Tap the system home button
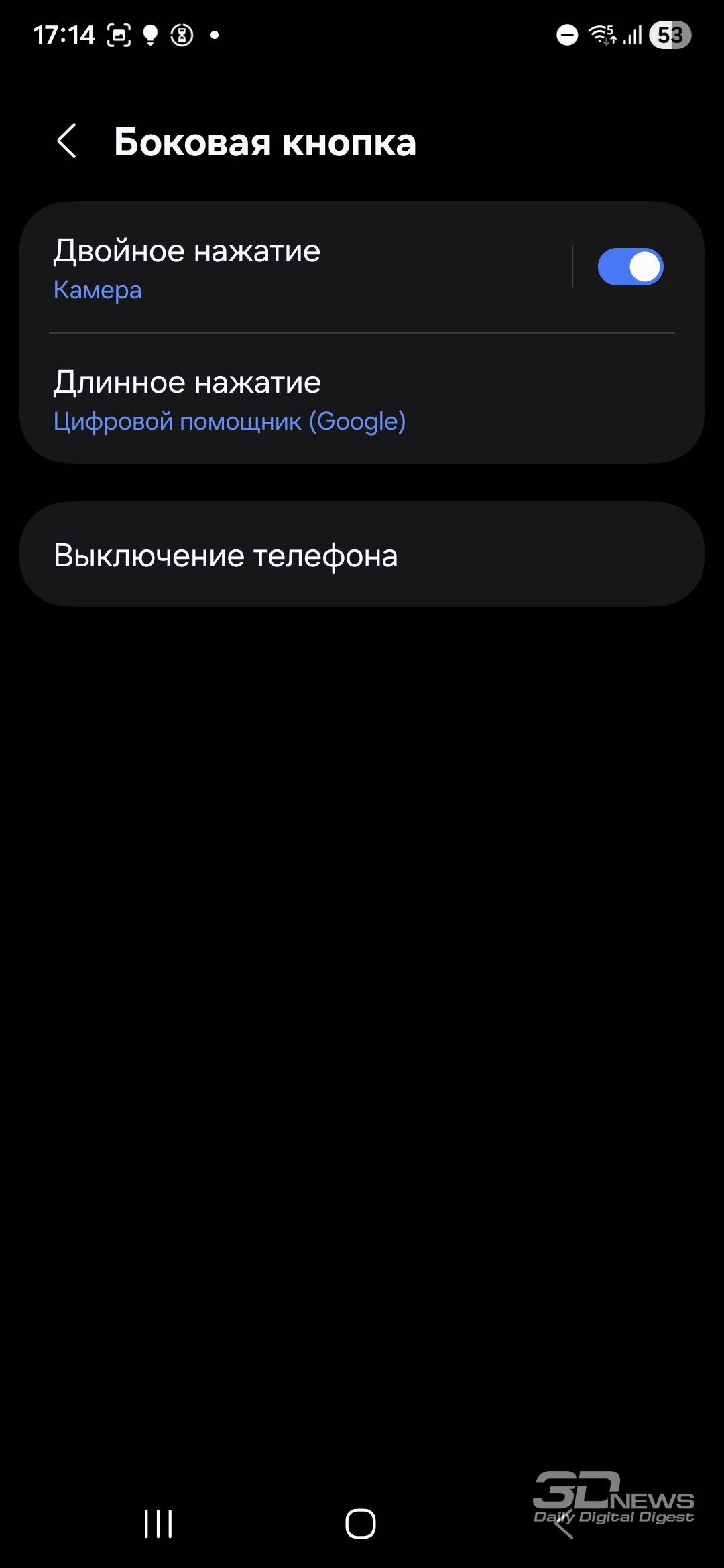Viewport: 724px width, 1568px height. click(x=361, y=1523)
